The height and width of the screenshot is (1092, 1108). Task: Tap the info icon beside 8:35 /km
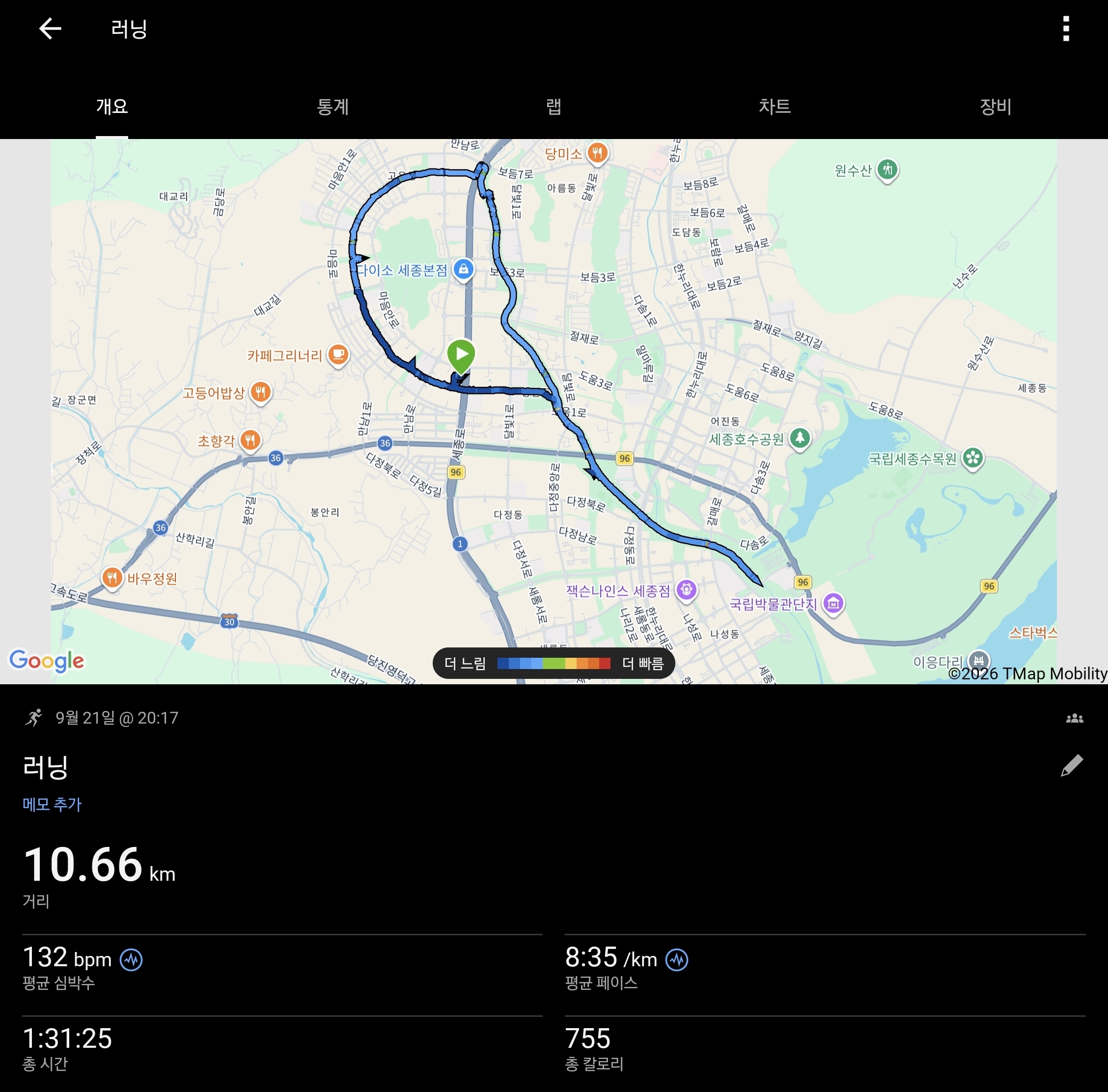coord(677,959)
